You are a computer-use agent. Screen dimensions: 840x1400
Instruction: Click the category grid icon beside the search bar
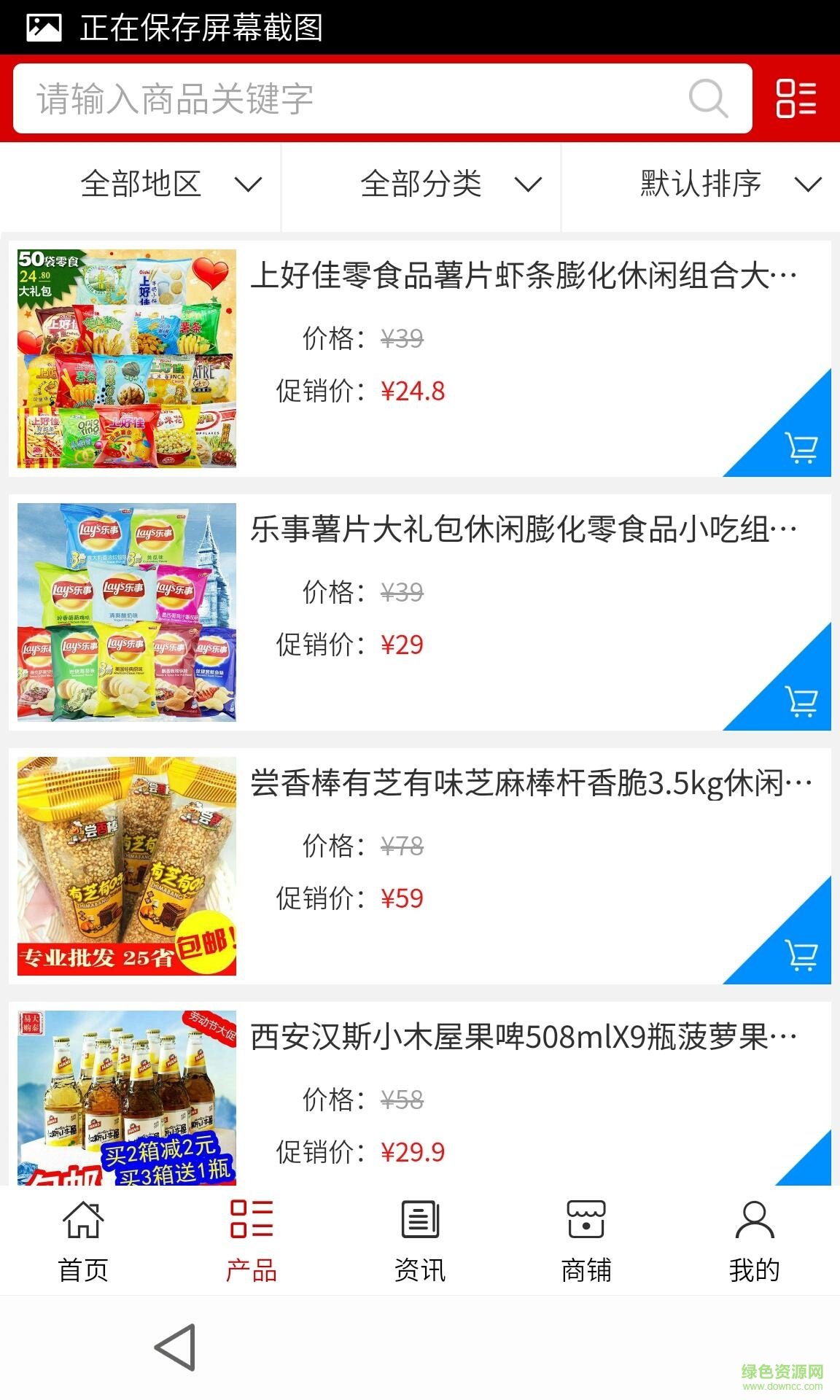pyautogui.click(x=798, y=98)
